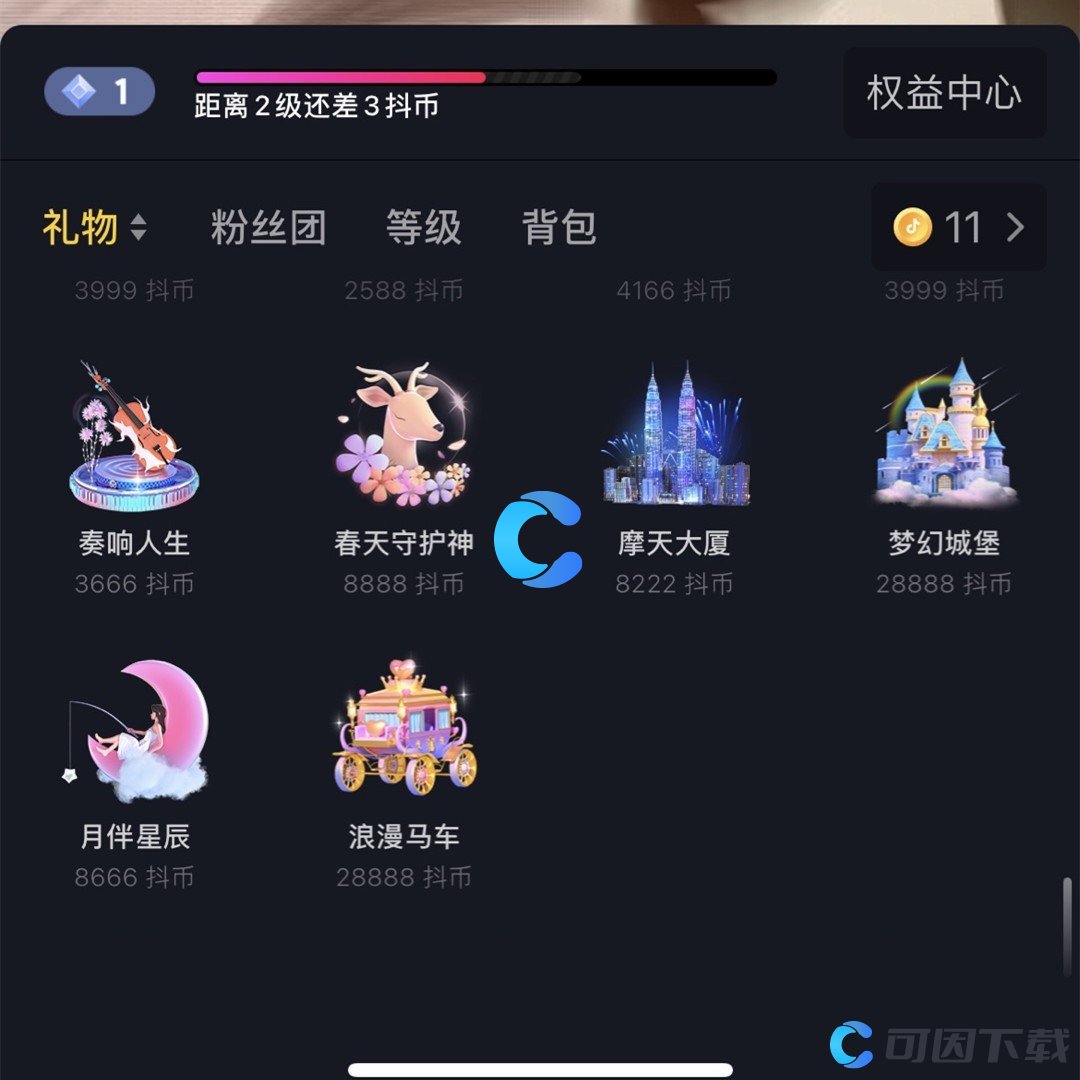The width and height of the screenshot is (1080, 1080).
Task: Open the 权益中心 benefits center
Action: pos(944,93)
